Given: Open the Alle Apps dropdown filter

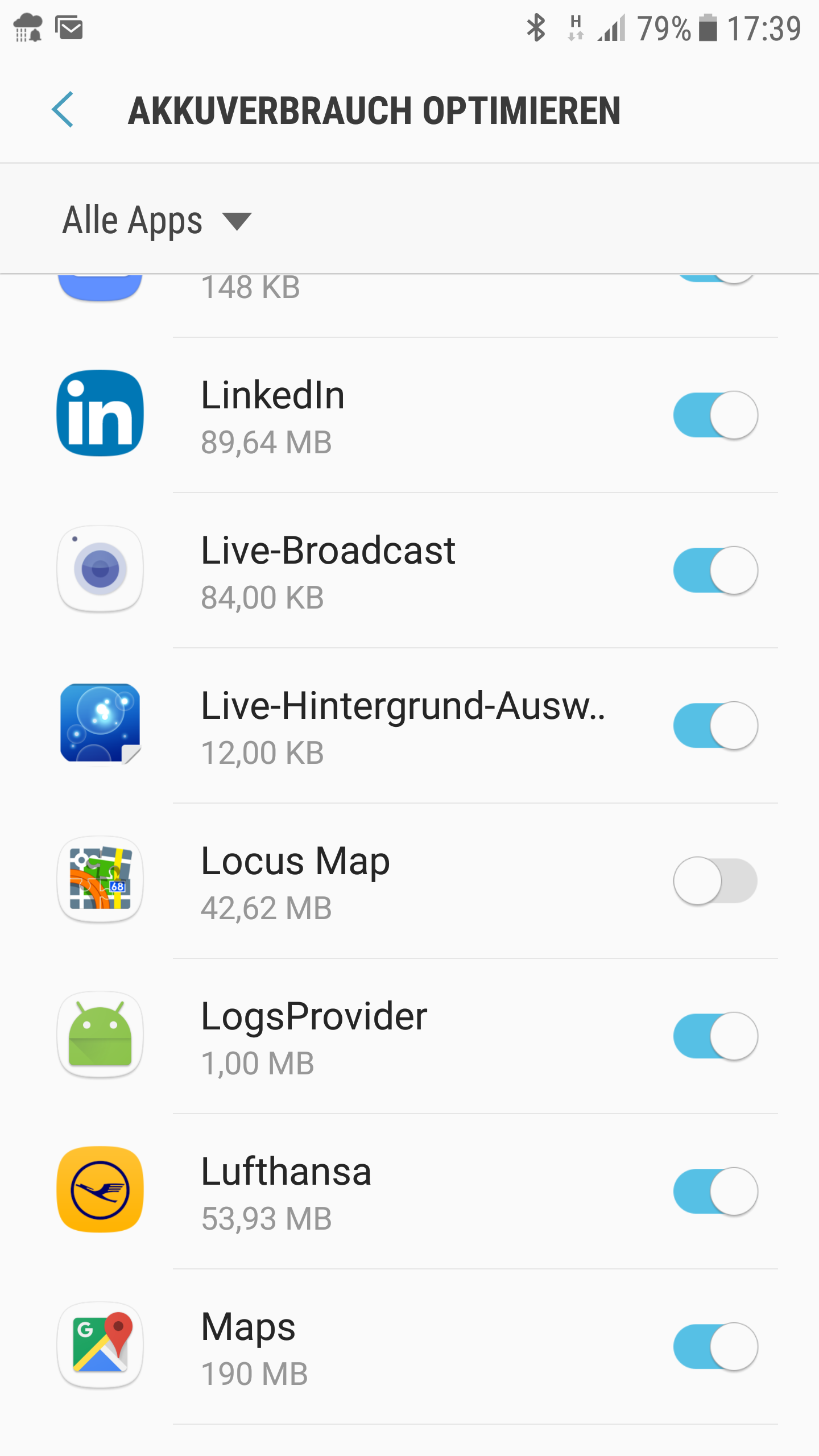Looking at the screenshot, I should point(157,221).
